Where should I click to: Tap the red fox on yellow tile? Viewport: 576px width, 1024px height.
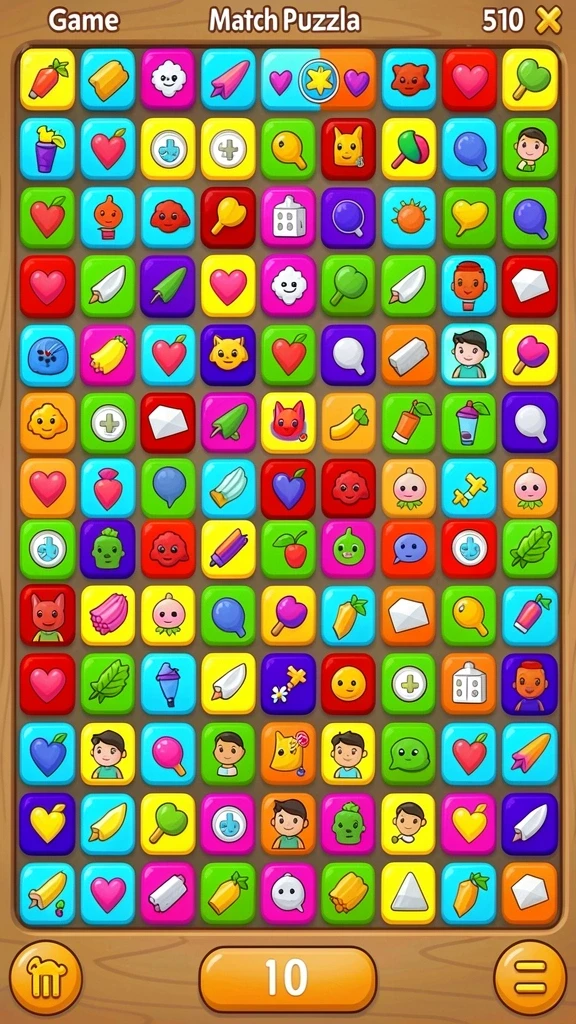[x=289, y=422]
